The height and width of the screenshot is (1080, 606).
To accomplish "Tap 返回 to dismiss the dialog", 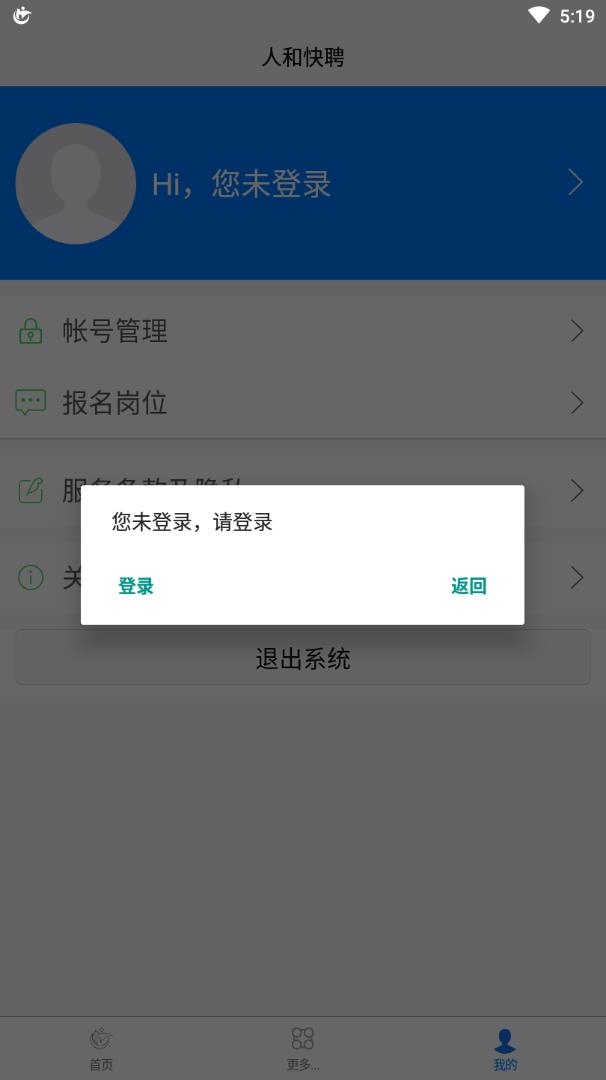I will [468, 586].
